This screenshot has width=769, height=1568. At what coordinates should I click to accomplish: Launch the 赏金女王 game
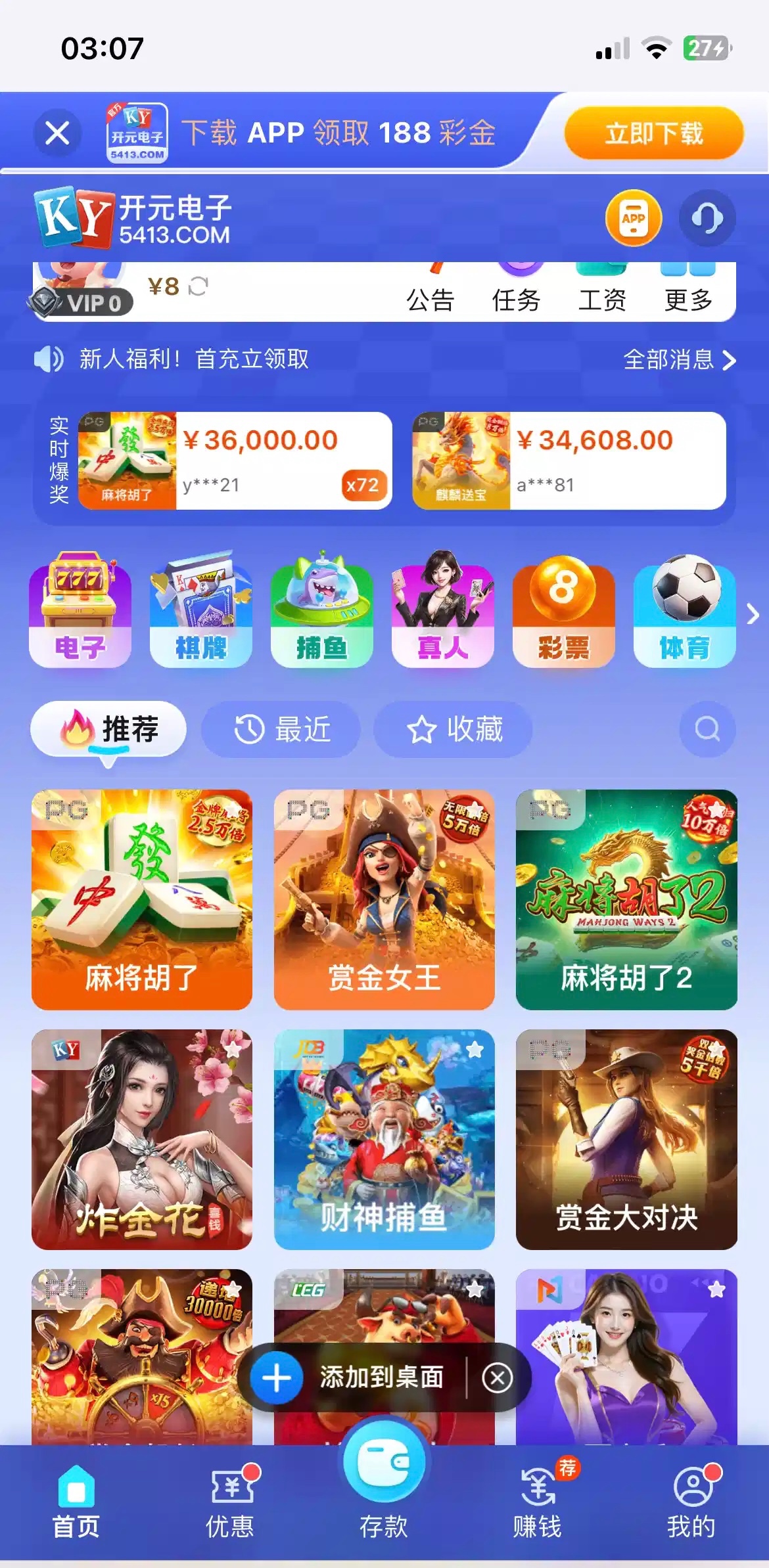384,899
